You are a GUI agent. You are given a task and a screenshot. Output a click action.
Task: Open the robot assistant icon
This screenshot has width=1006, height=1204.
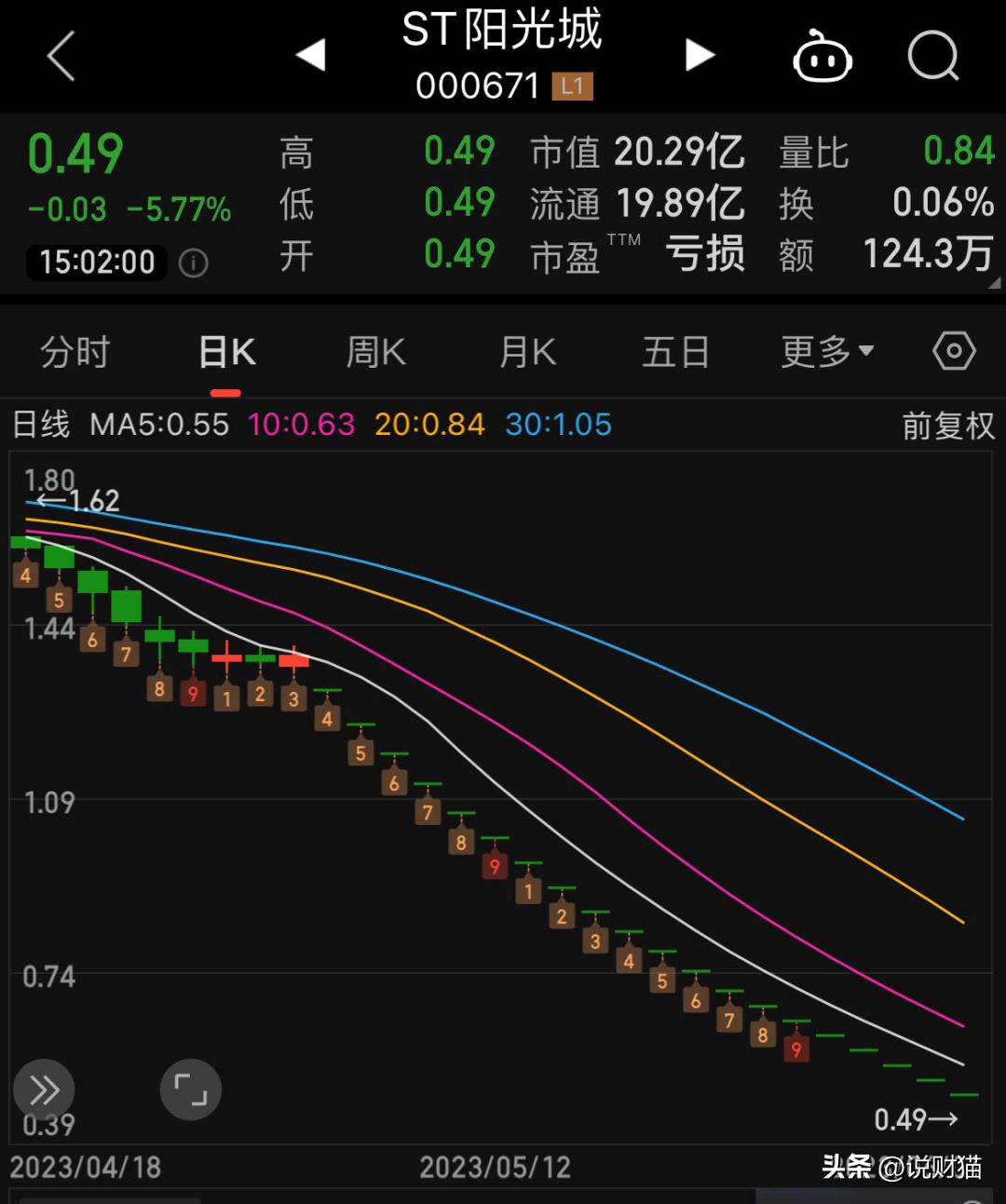(822, 57)
